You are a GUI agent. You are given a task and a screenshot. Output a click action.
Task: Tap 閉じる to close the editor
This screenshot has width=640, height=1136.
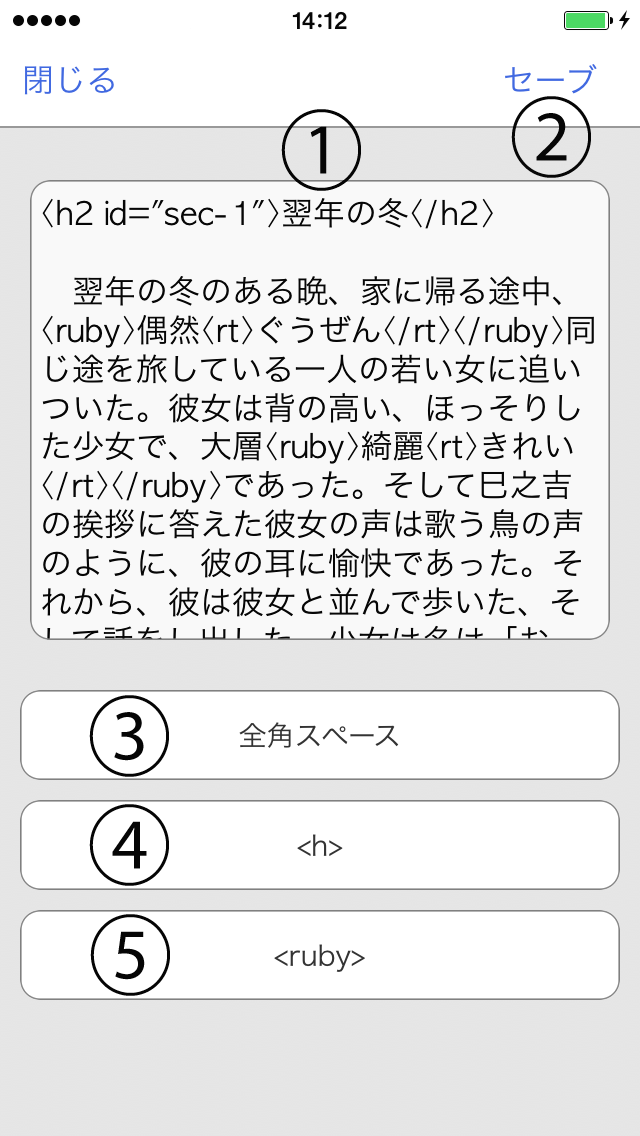click(x=69, y=80)
